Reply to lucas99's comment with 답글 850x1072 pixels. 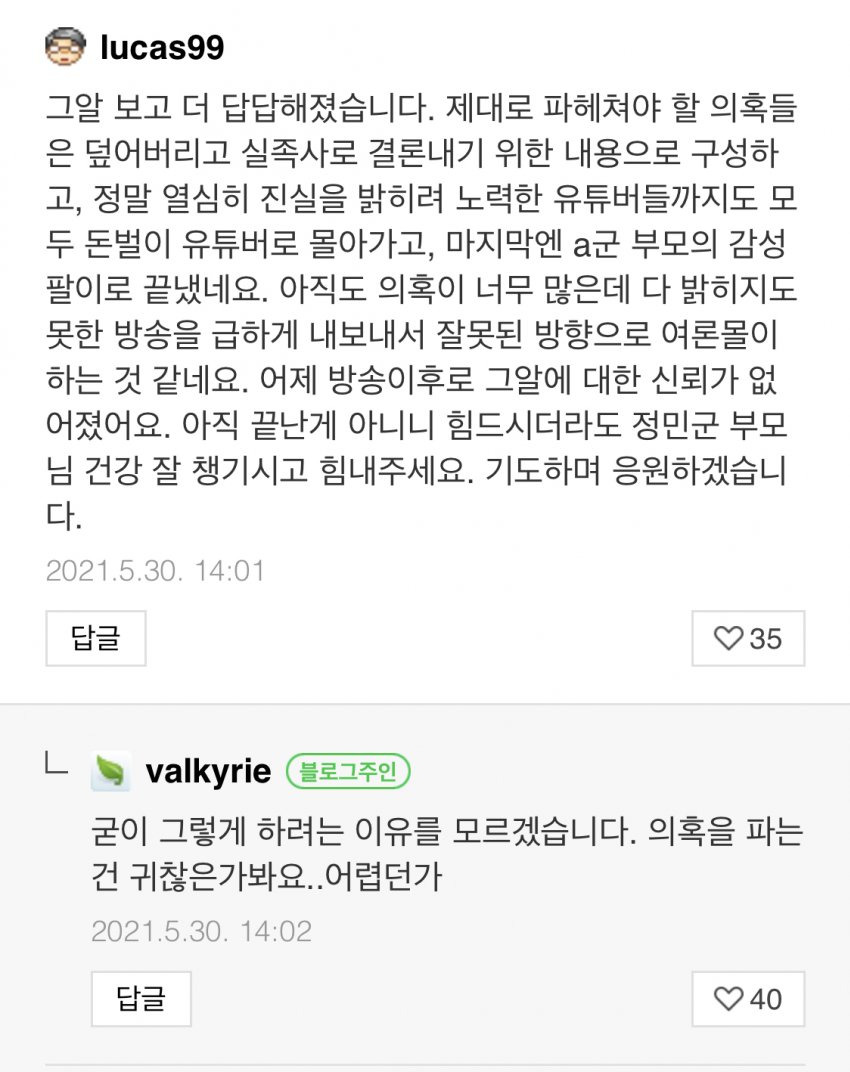tap(96, 638)
